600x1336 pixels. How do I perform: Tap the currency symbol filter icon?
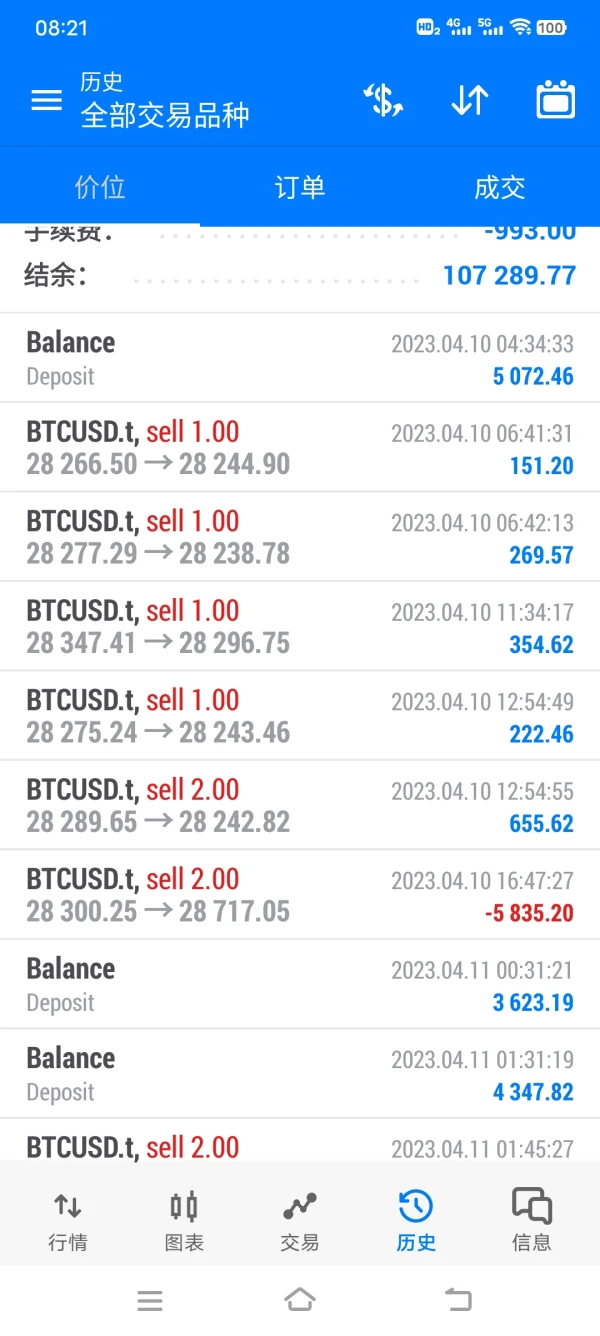383,100
